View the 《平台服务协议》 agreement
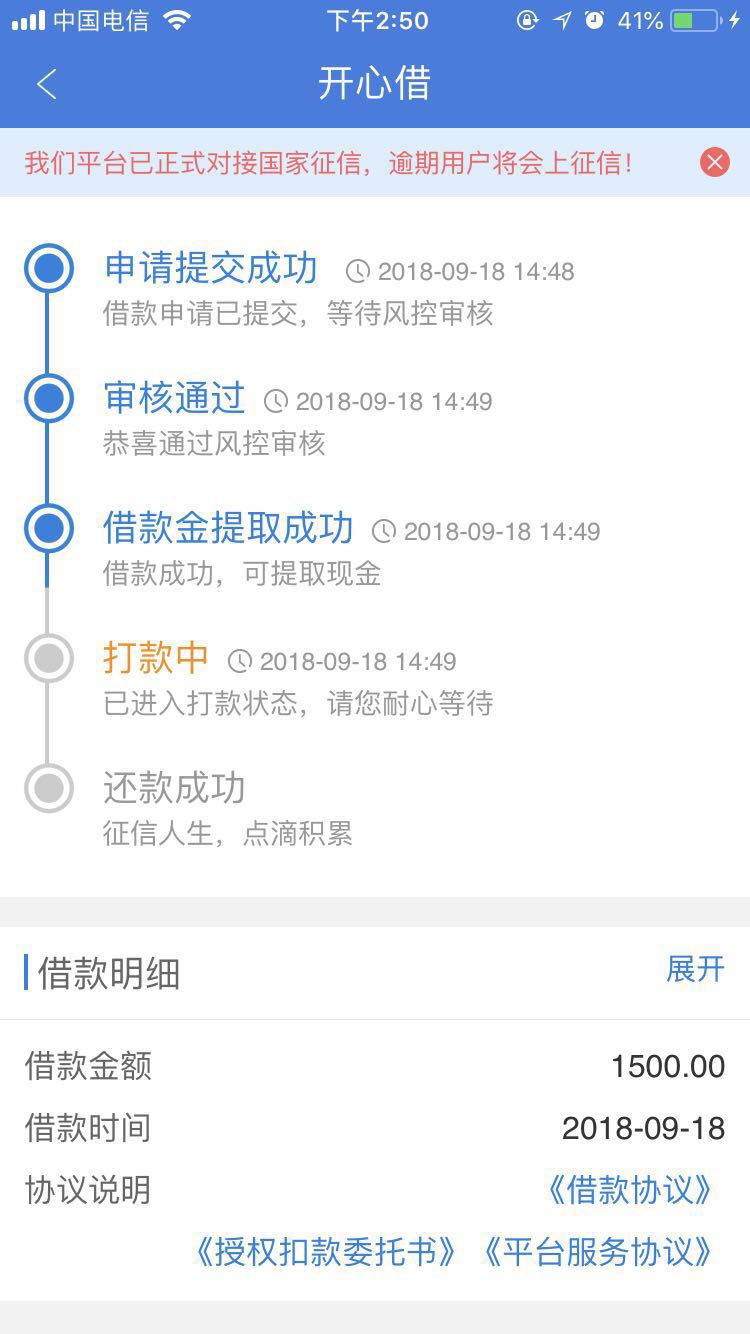This screenshot has width=750, height=1334. [598, 1252]
